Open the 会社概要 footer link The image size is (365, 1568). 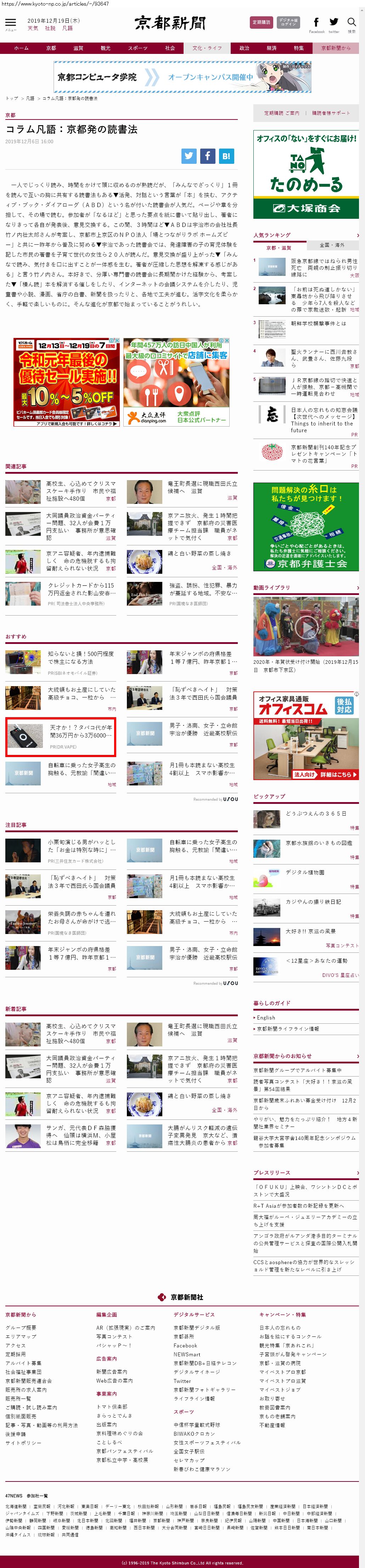21,1328
